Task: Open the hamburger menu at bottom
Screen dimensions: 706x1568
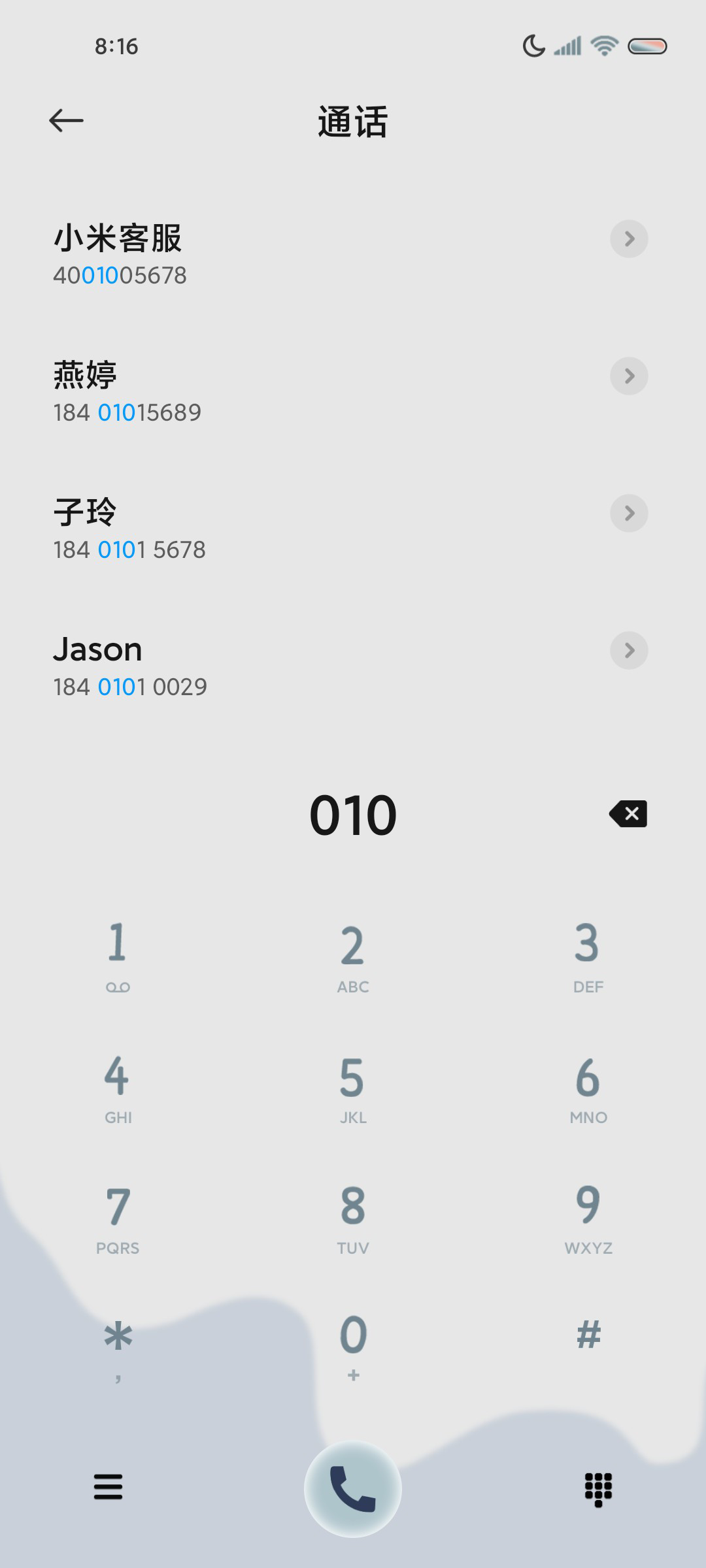Action: coord(109,1487)
